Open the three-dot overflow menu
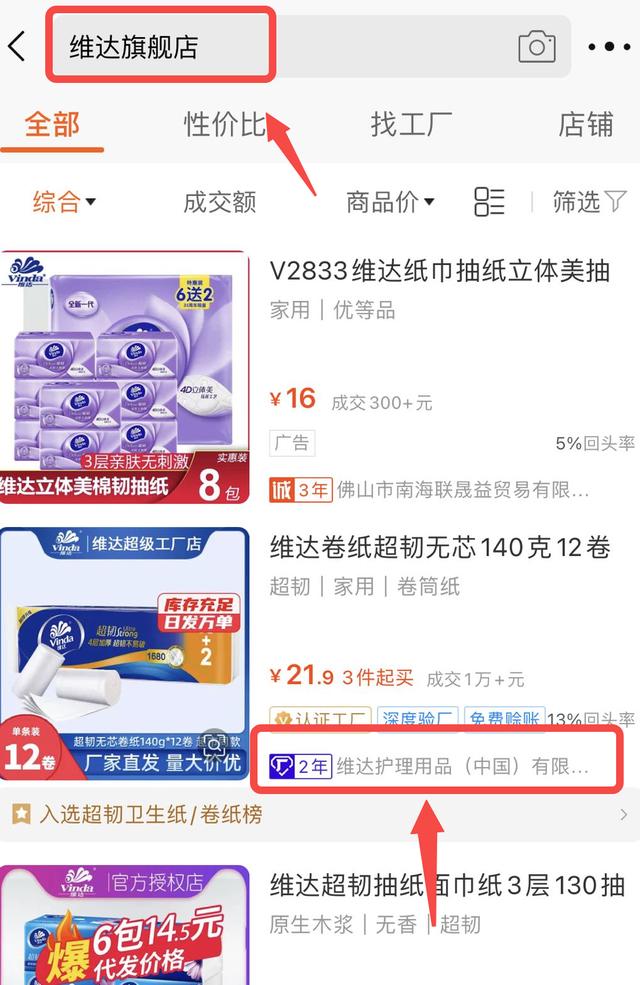The height and width of the screenshot is (985, 640). click(609, 47)
